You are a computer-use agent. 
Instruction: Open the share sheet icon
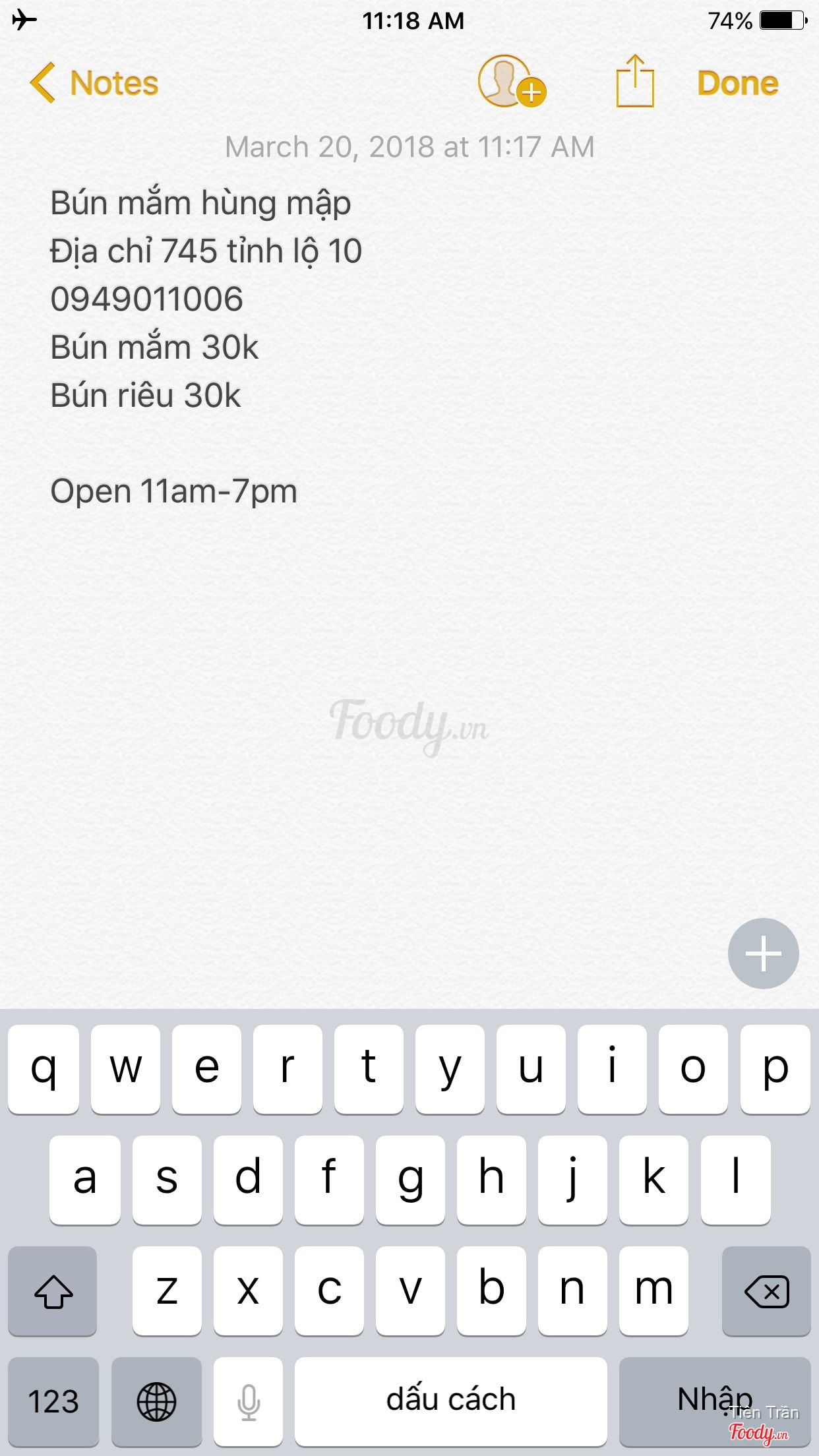pyautogui.click(x=635, y=82)
